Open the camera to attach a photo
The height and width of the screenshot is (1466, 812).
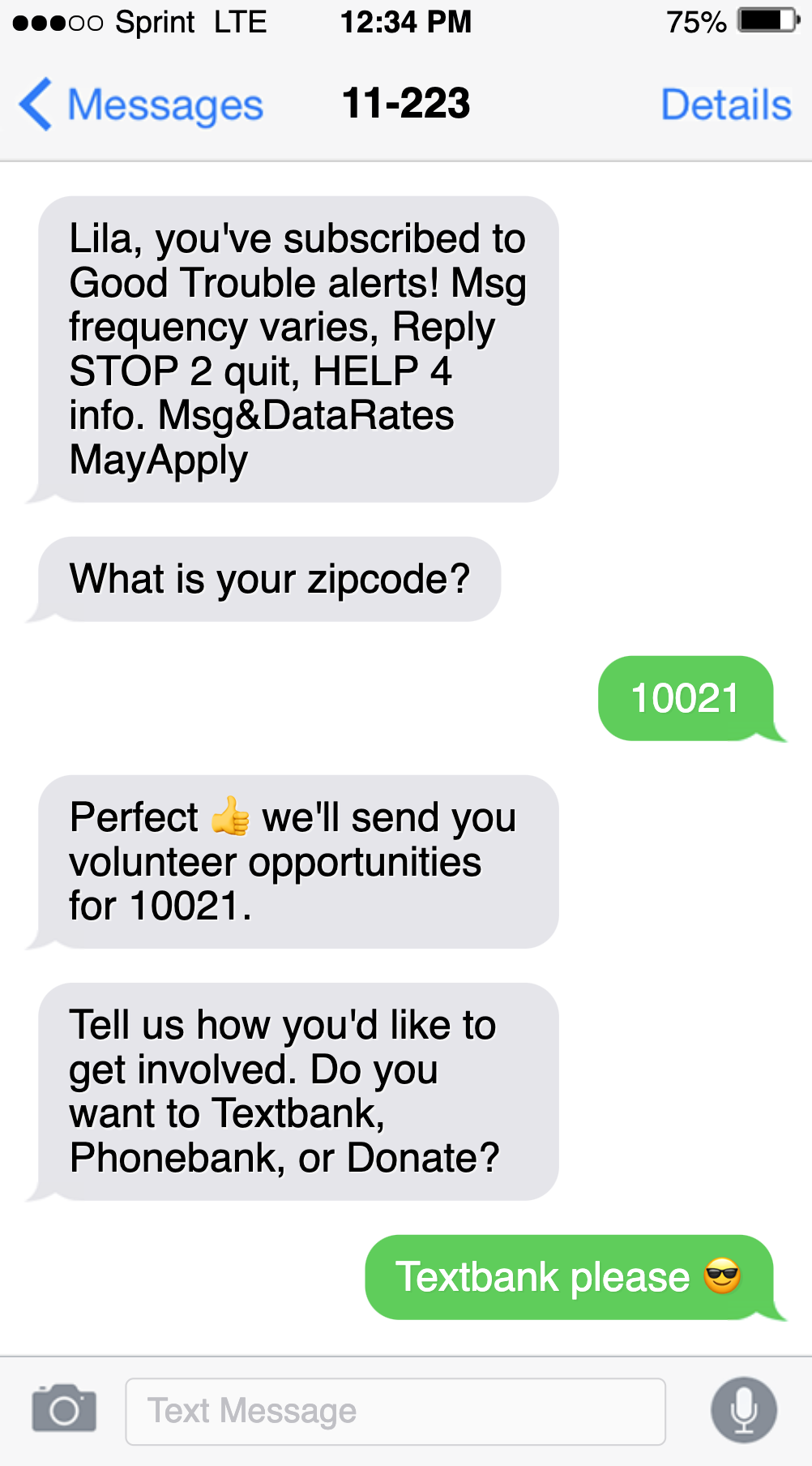(64, 1409)
